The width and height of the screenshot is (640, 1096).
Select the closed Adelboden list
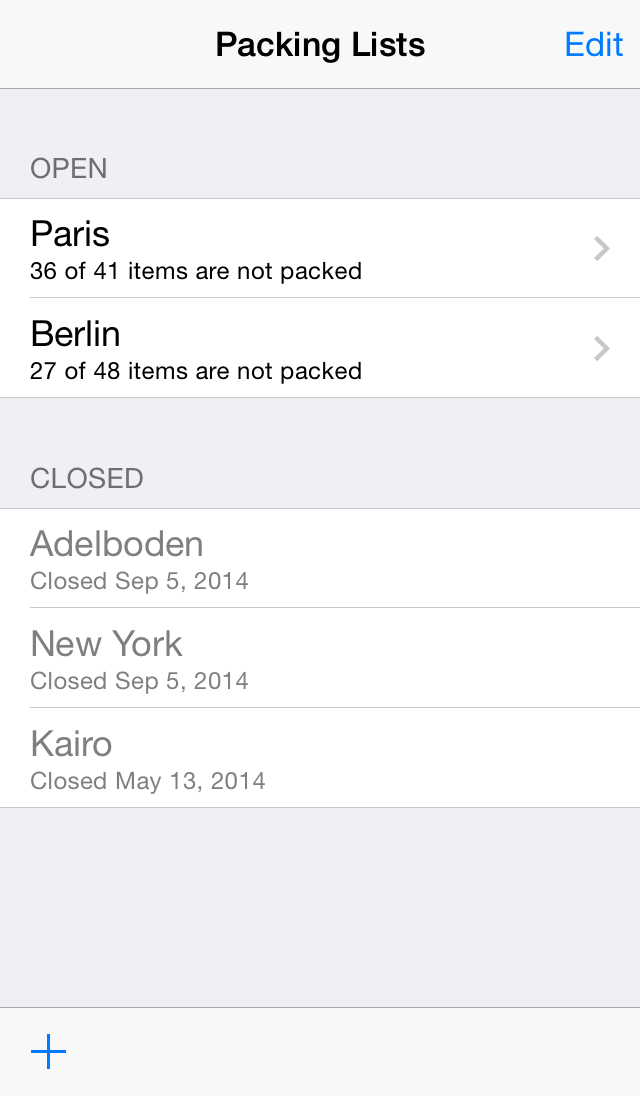point(320,558)
